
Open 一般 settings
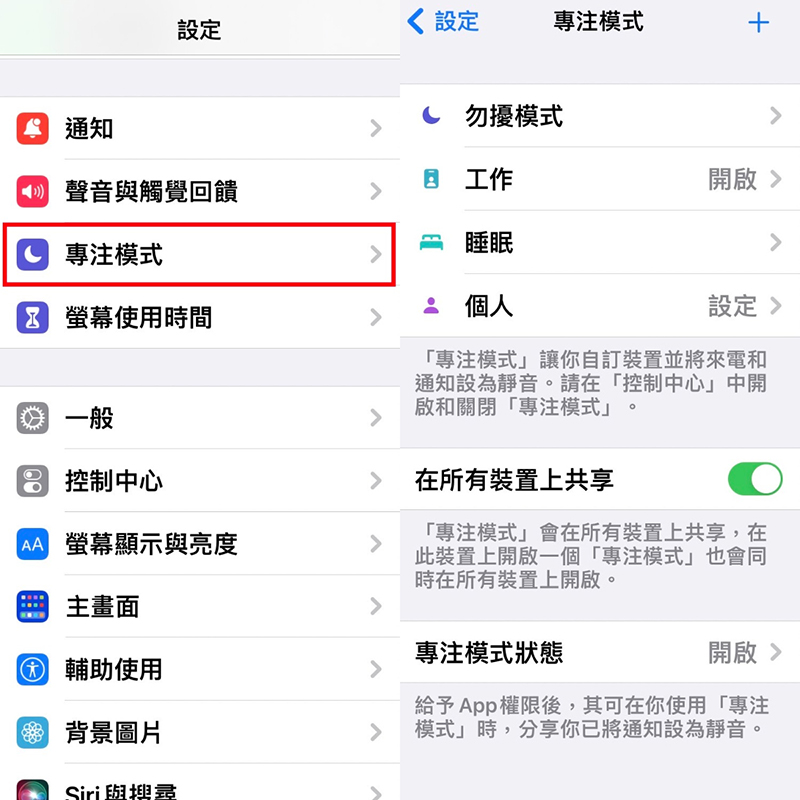(200, 418)
